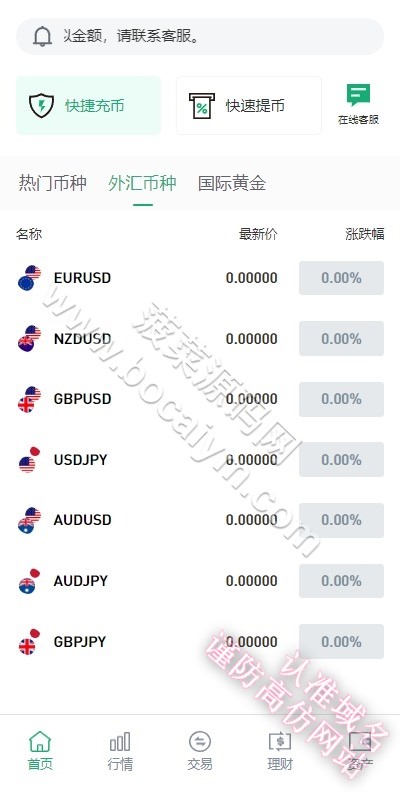Switch to the 理财 finance tab

click(x=280, y=751)
